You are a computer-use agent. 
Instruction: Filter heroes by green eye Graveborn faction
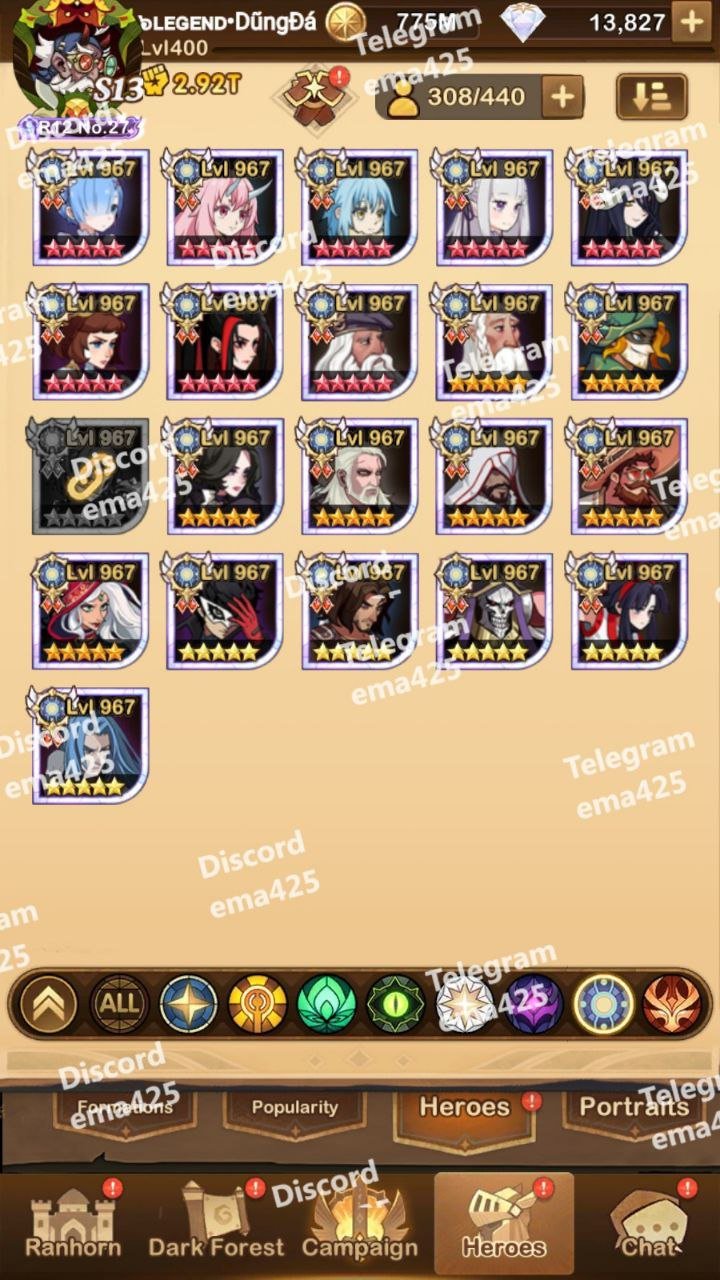pos(396,1004)
